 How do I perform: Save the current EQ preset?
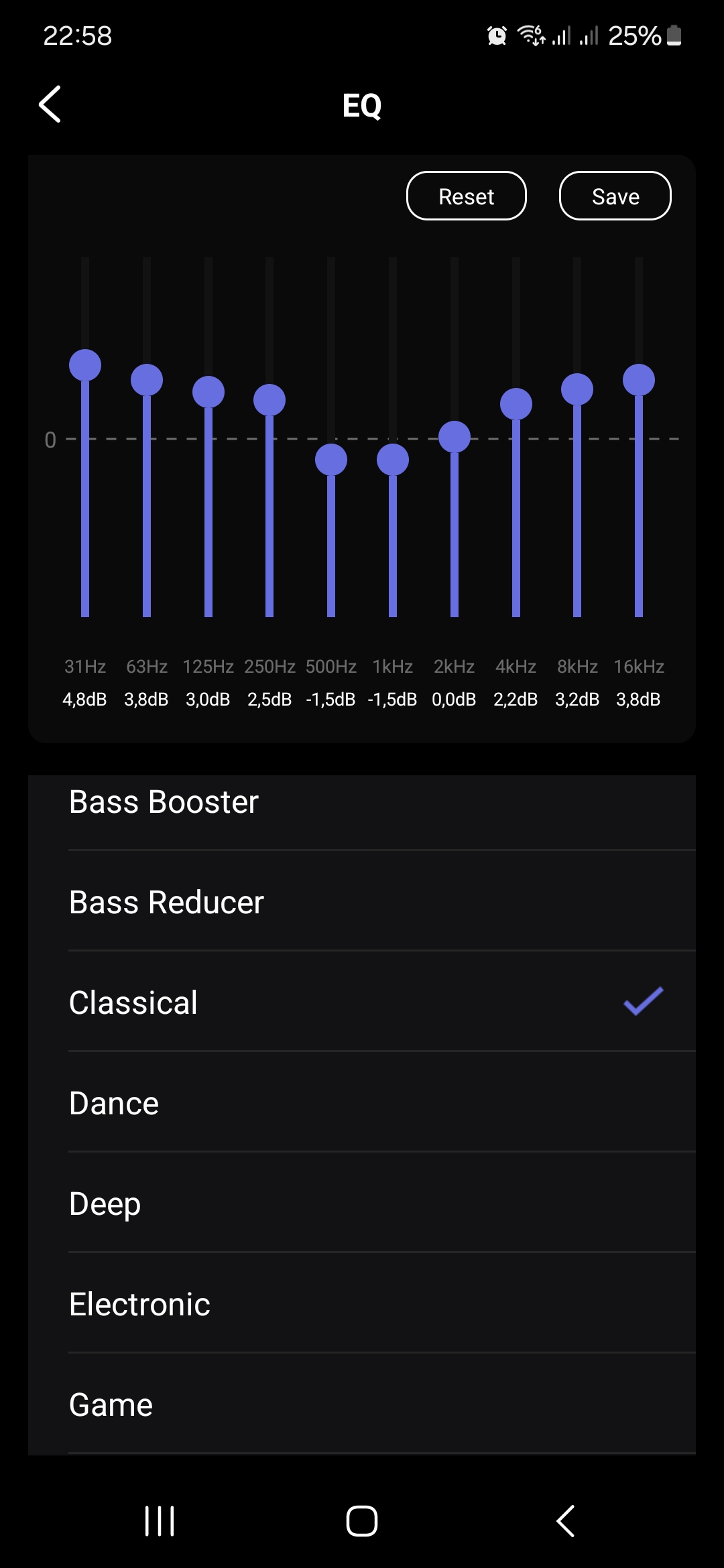point(615,196)
